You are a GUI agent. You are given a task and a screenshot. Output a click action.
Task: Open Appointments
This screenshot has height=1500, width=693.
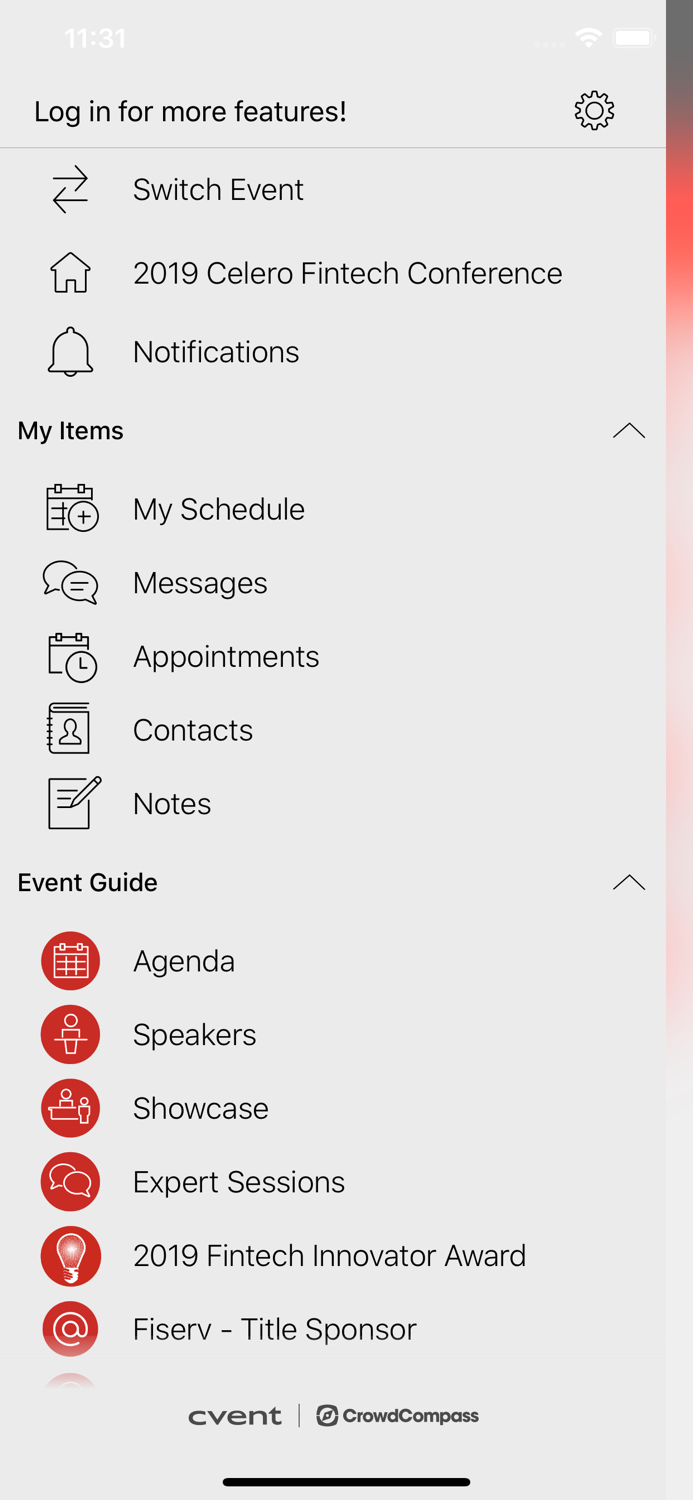coord(226,657)
